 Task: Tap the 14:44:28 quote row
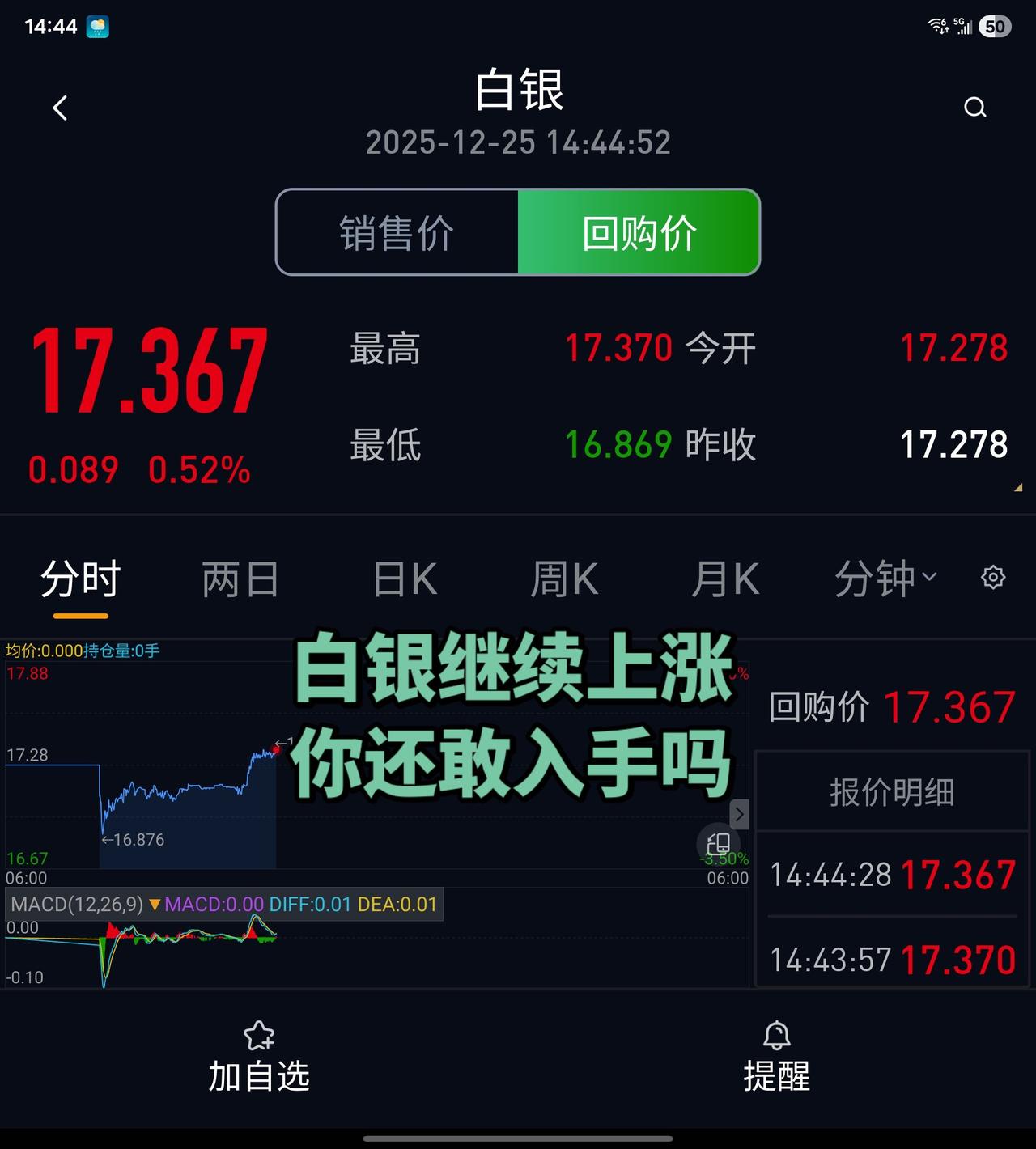890,875
